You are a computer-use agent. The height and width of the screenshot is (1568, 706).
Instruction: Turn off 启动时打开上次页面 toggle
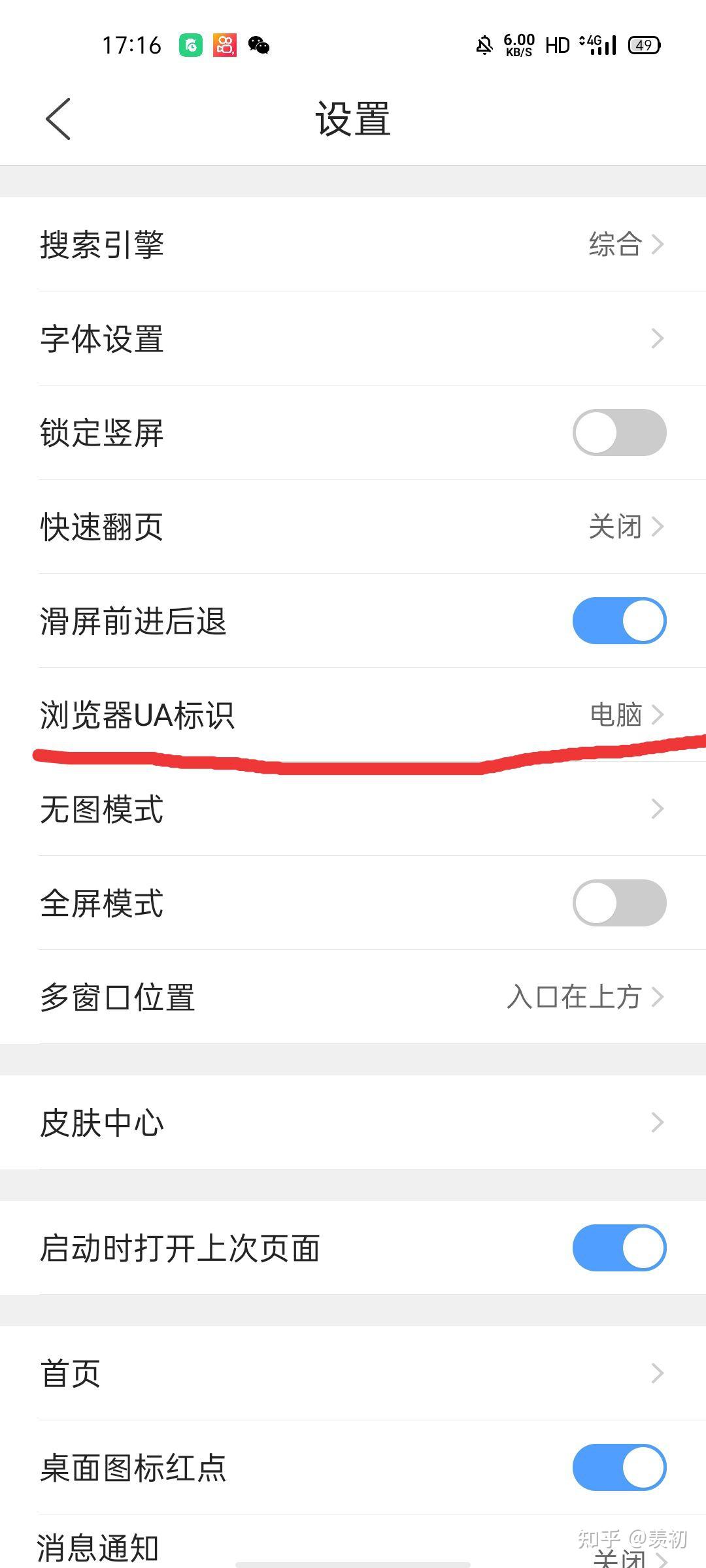tap(618, 1247)
